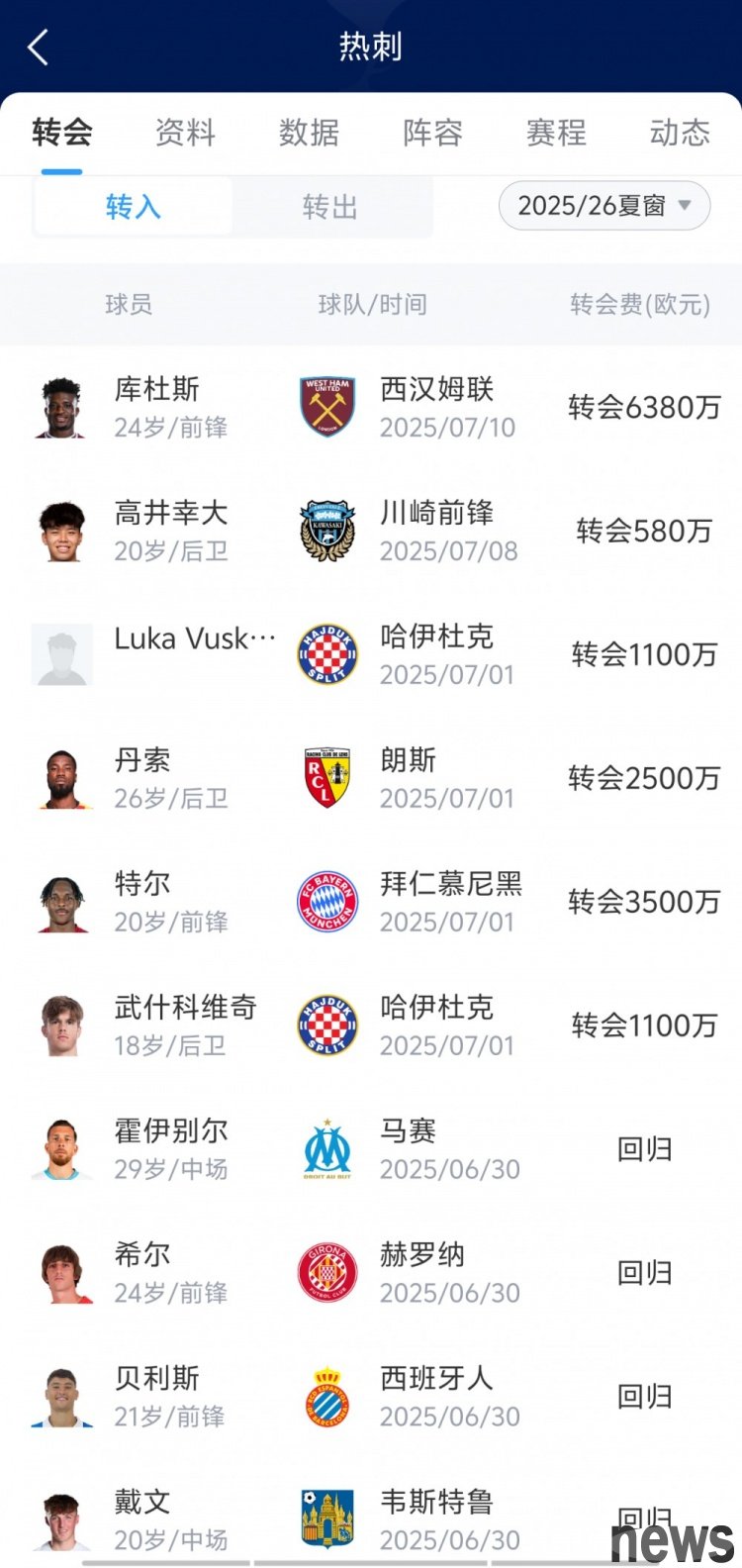
Task: Open 丹索 transfer row
Action: (371, 778)
